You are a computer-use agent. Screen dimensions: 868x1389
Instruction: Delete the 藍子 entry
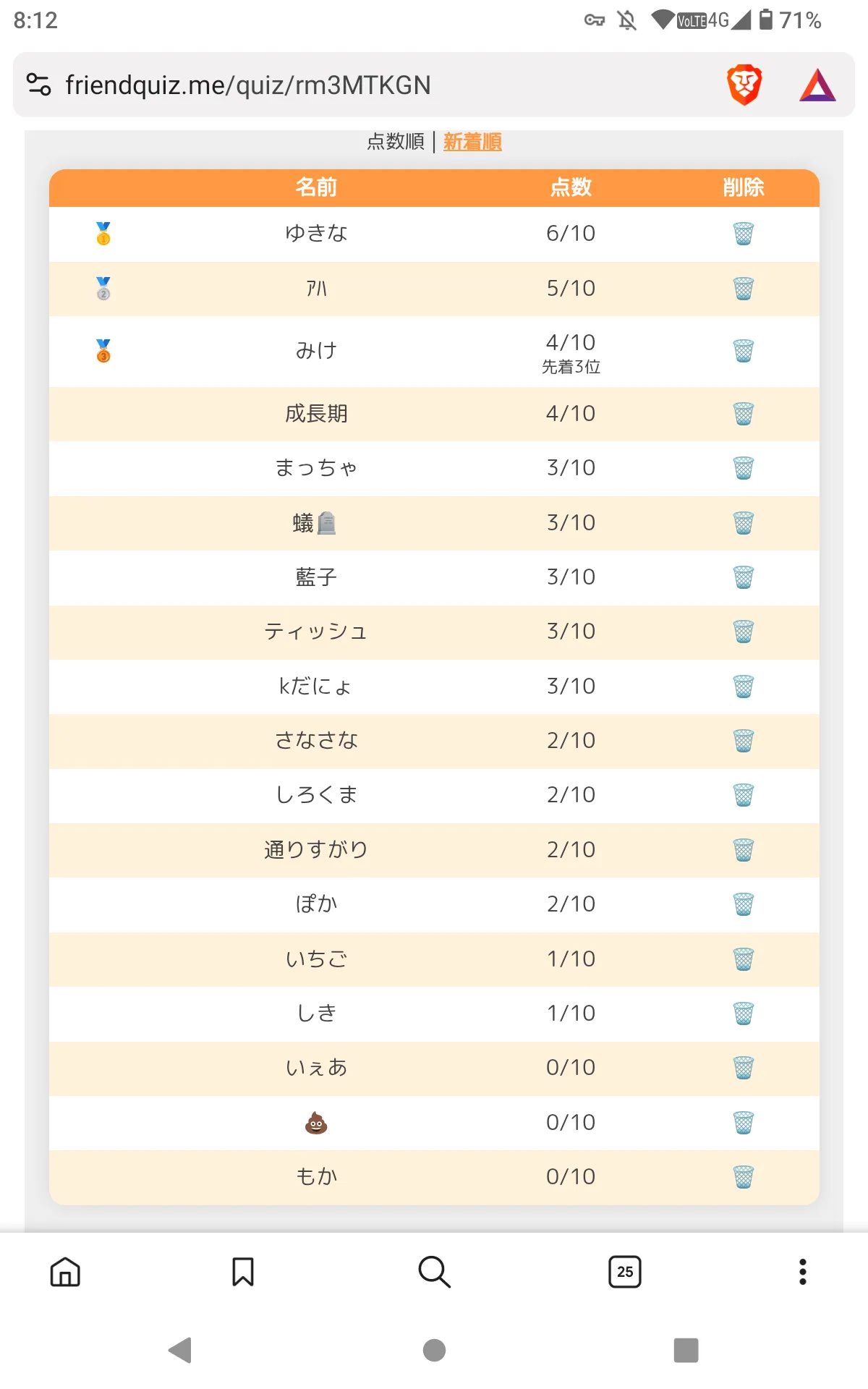(744, 577)
